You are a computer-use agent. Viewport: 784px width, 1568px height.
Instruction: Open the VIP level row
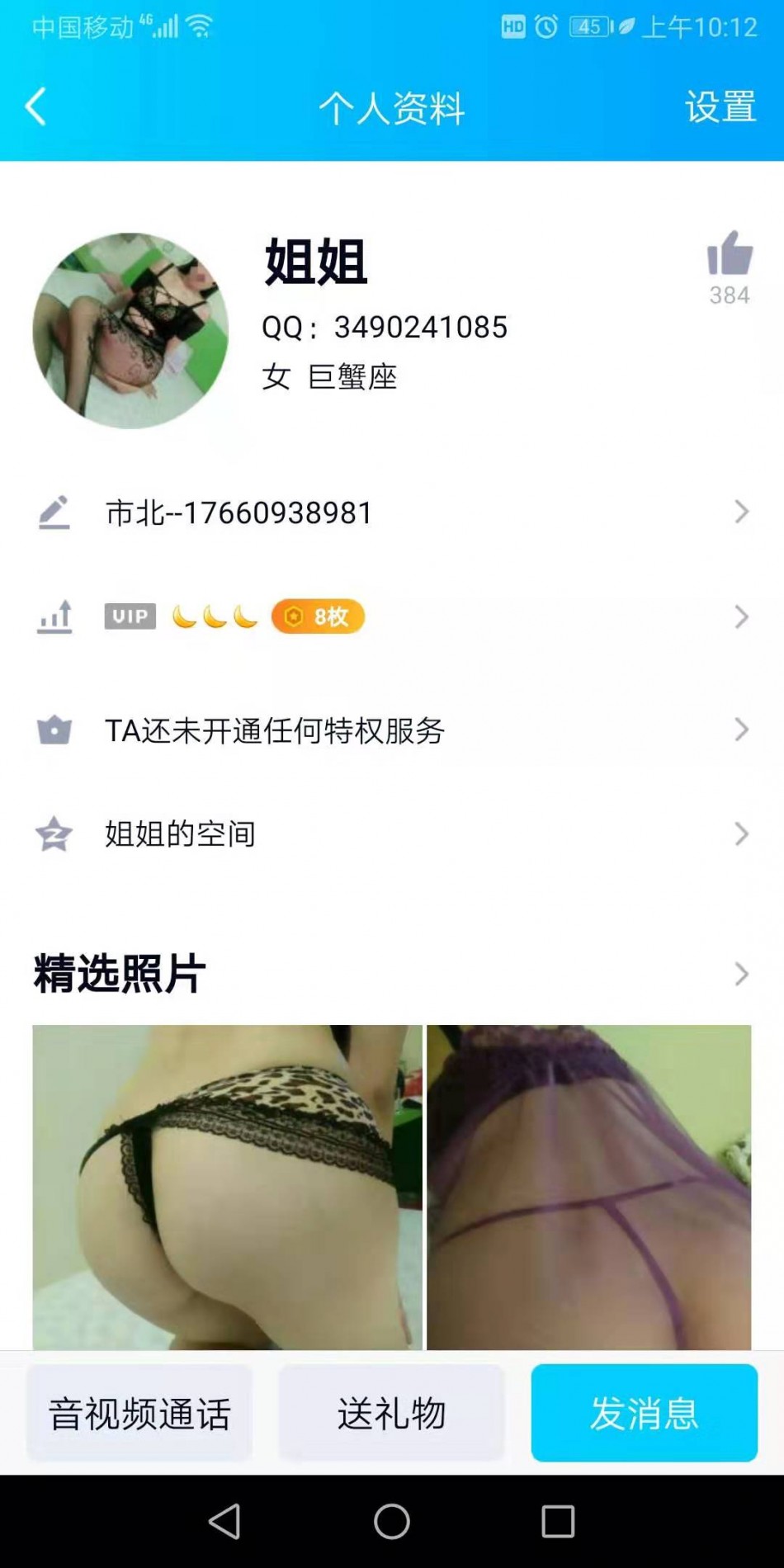tap(392, 617)
